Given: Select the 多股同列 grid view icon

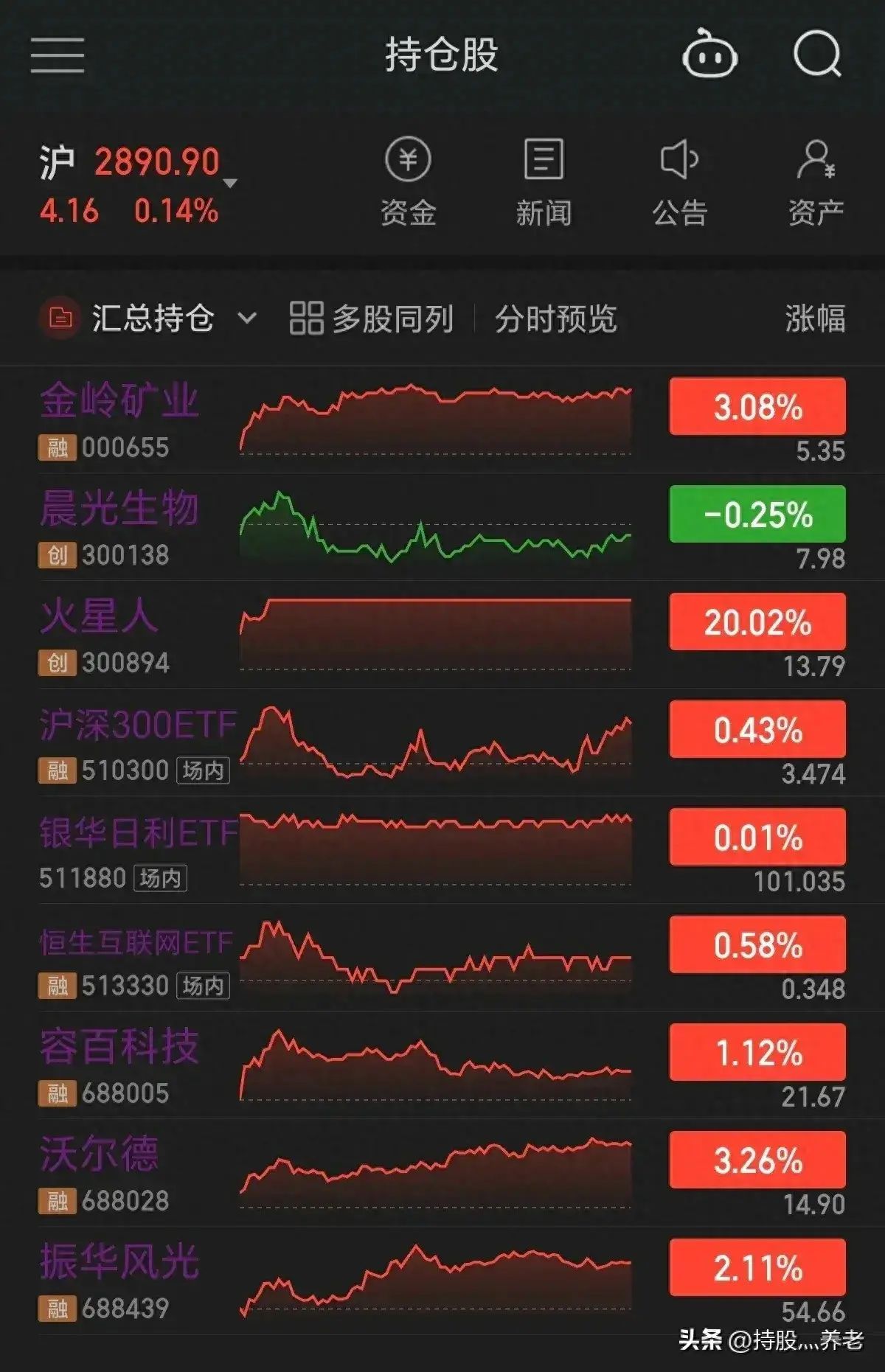Looking at the screenshot, I should tap(308, 318).
